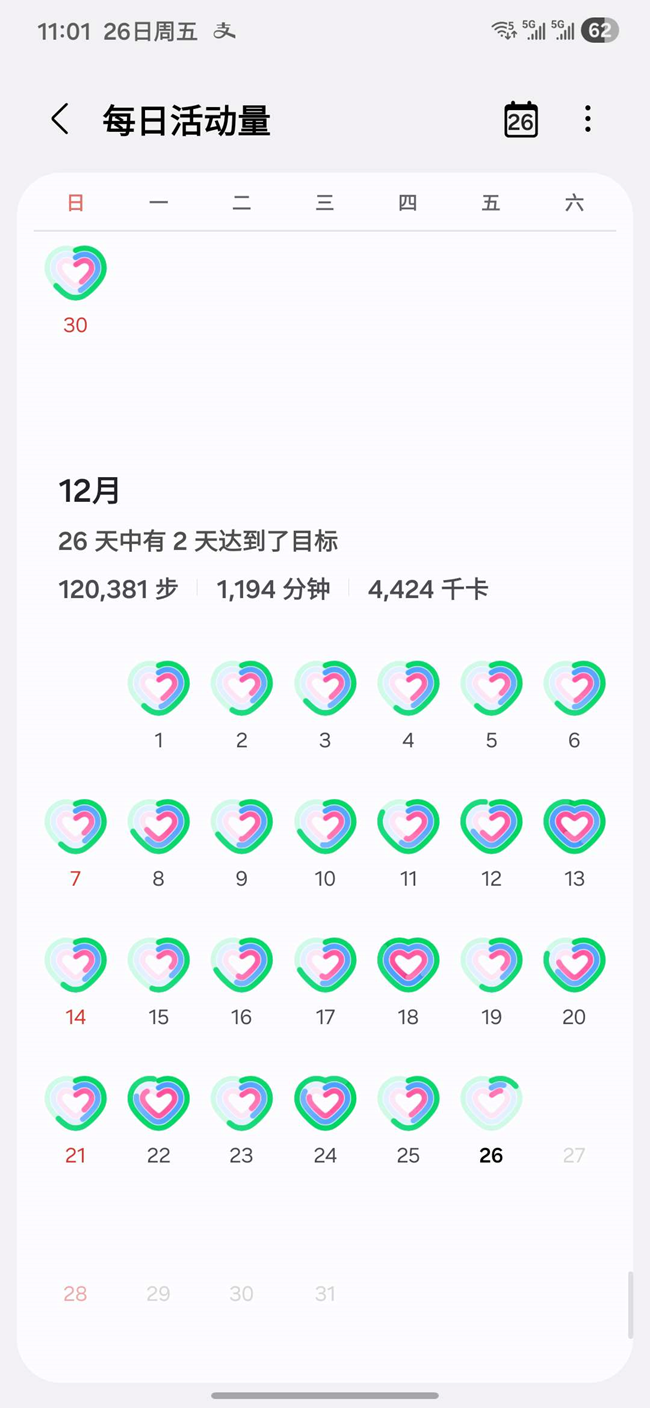Open activity details for December 6
The height and width of the screenshot is (1408, 650).
[x=574, y=688]
